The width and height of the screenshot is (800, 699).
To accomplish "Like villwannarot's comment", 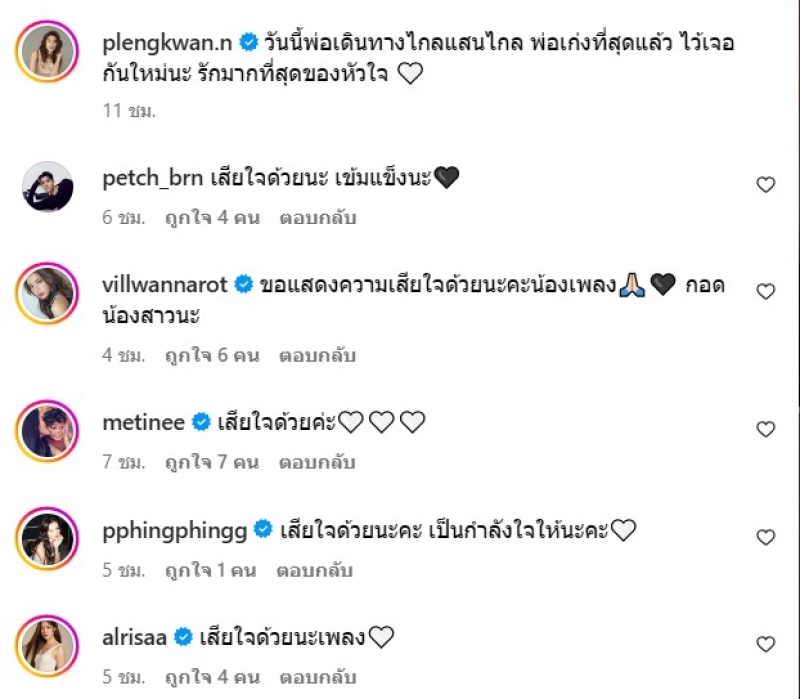I will [x=765, y=291].
